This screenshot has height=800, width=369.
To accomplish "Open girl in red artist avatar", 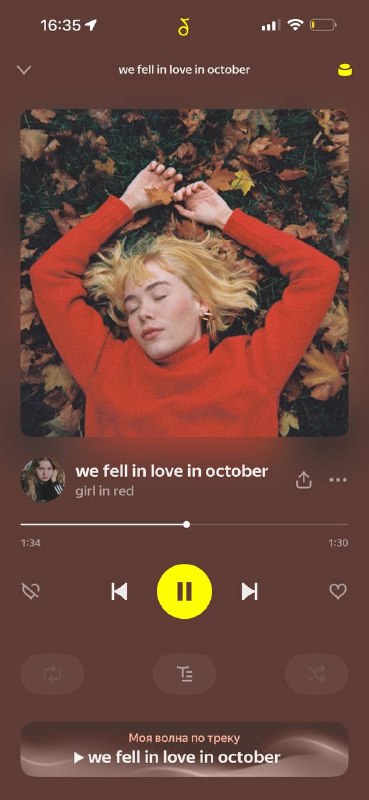I will 43,480.
